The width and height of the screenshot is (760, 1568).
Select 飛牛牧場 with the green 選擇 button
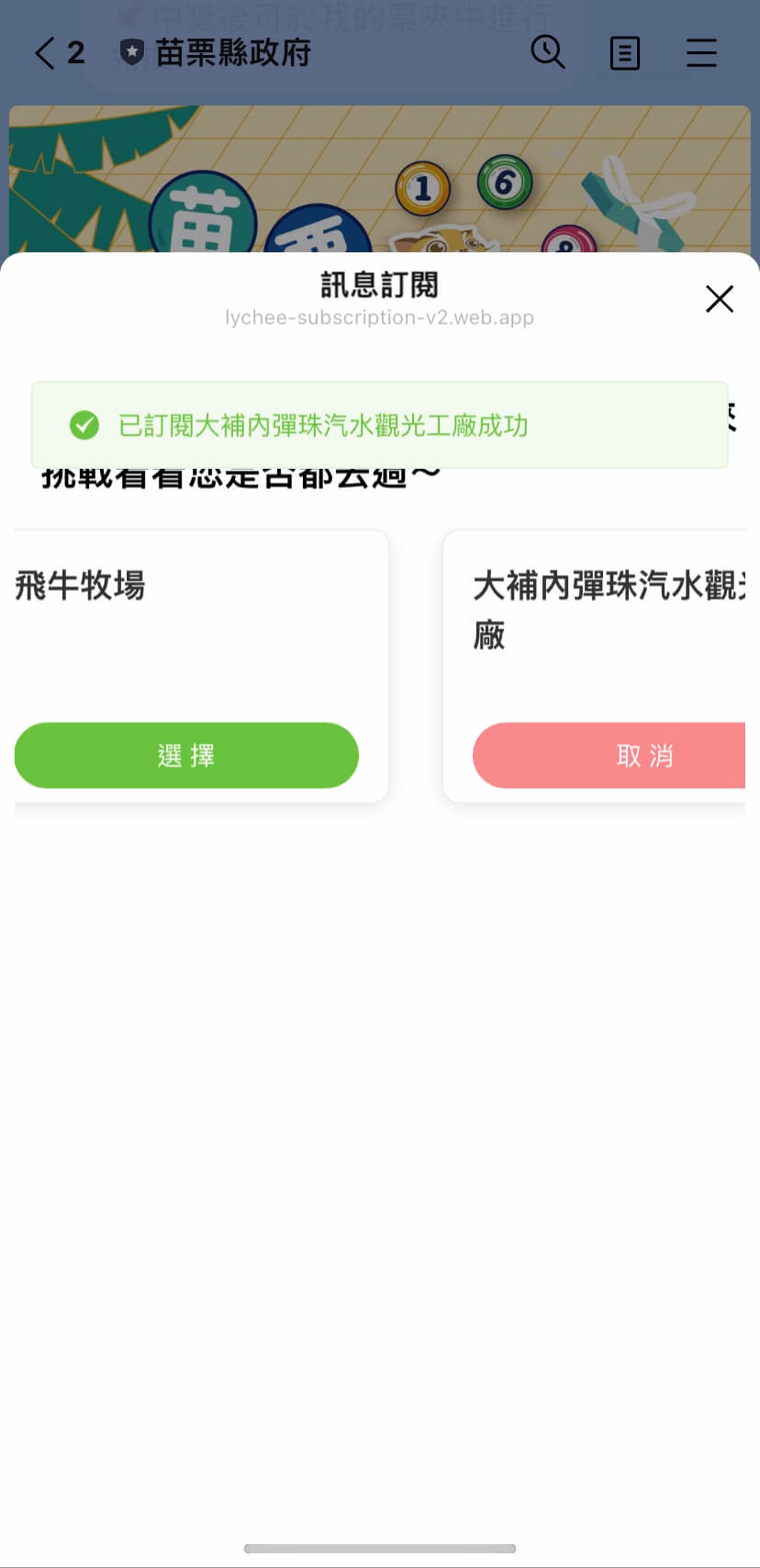(x=186, y=755)
